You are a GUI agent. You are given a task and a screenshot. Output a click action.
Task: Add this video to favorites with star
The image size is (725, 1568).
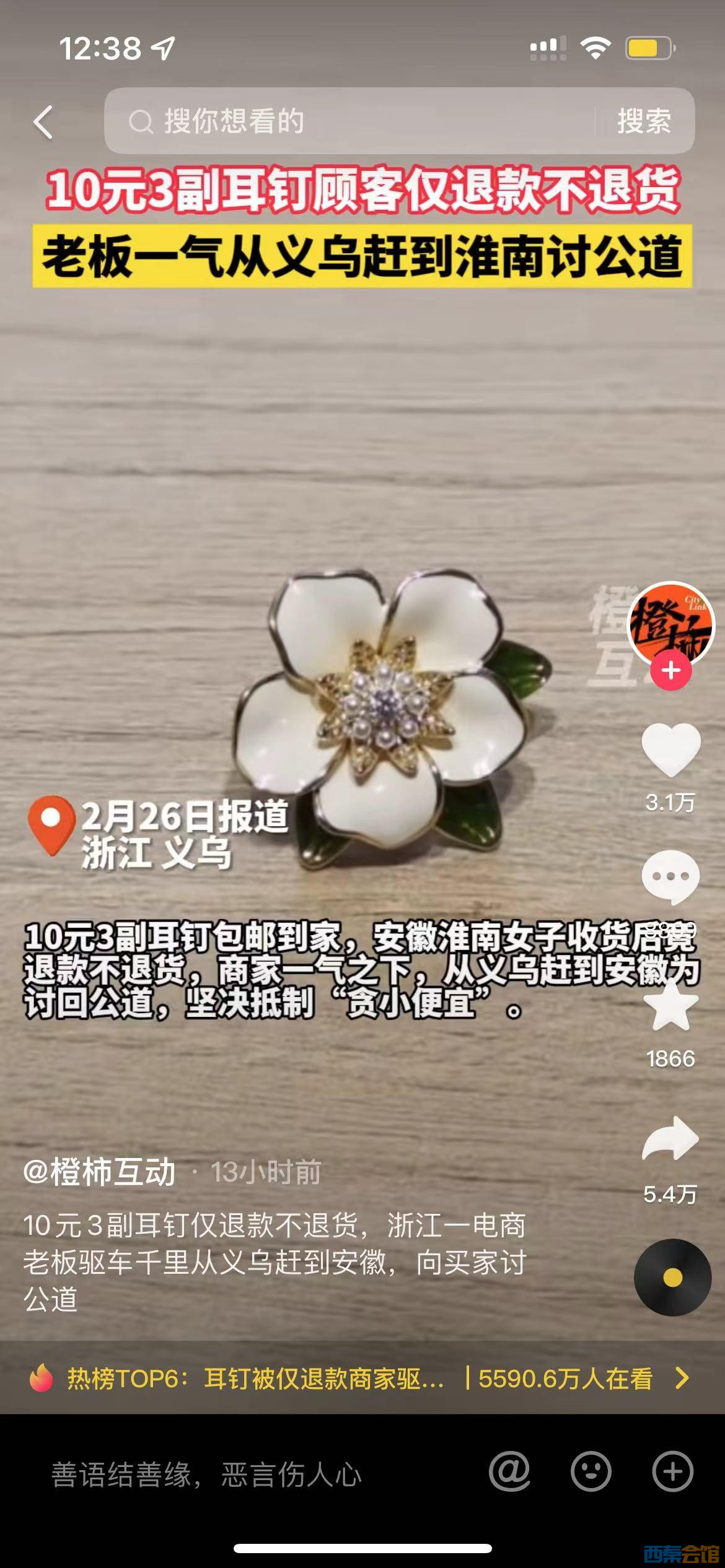coord(671,1007)
